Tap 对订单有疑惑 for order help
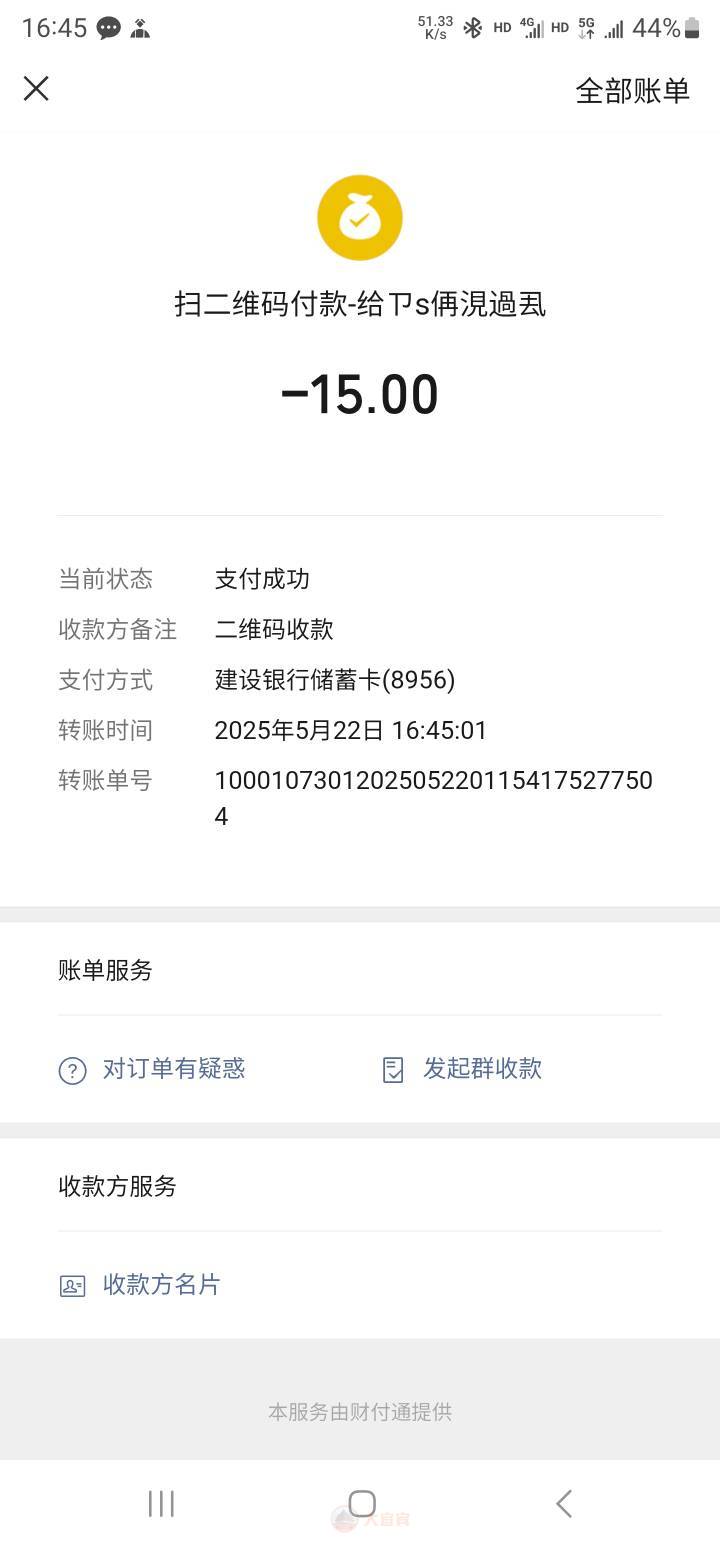The height and width of the screenshot is (1544, 720). pyautogui.click(x=152, y=1069)
